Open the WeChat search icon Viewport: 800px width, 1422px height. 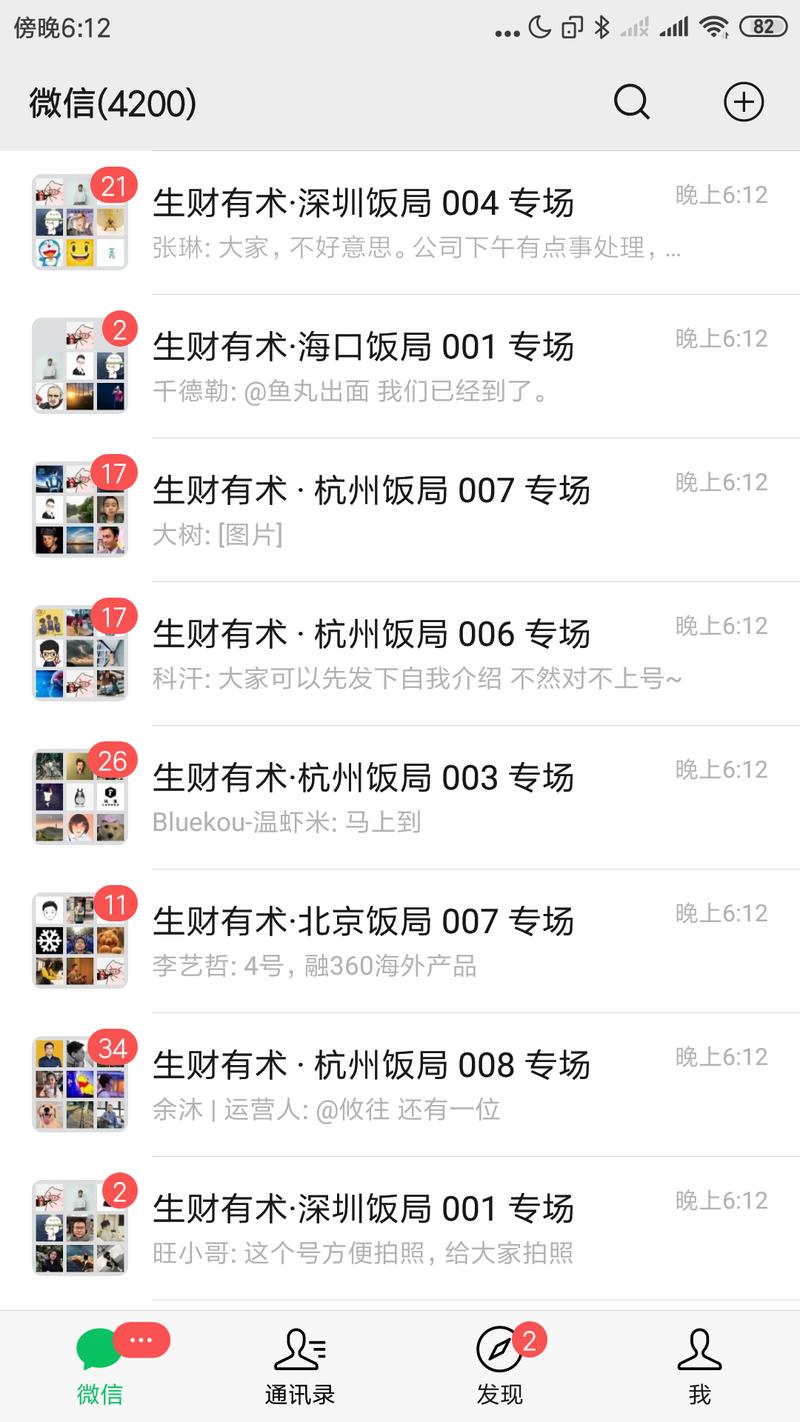tap(630, 102)
